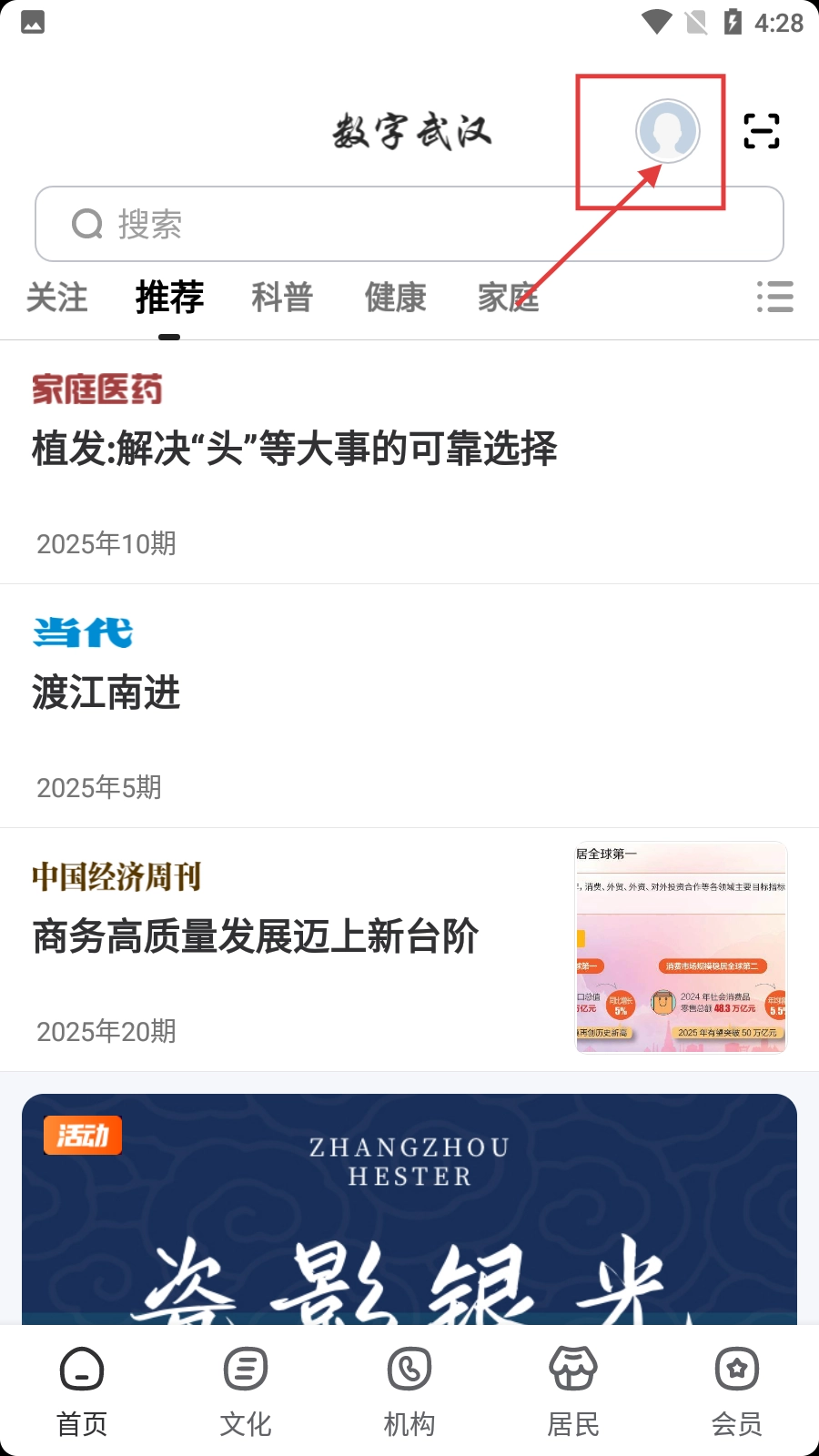Viewport: 819px width, 1456px height.
Task: Select the 推荐 tab
Action: 169,298
